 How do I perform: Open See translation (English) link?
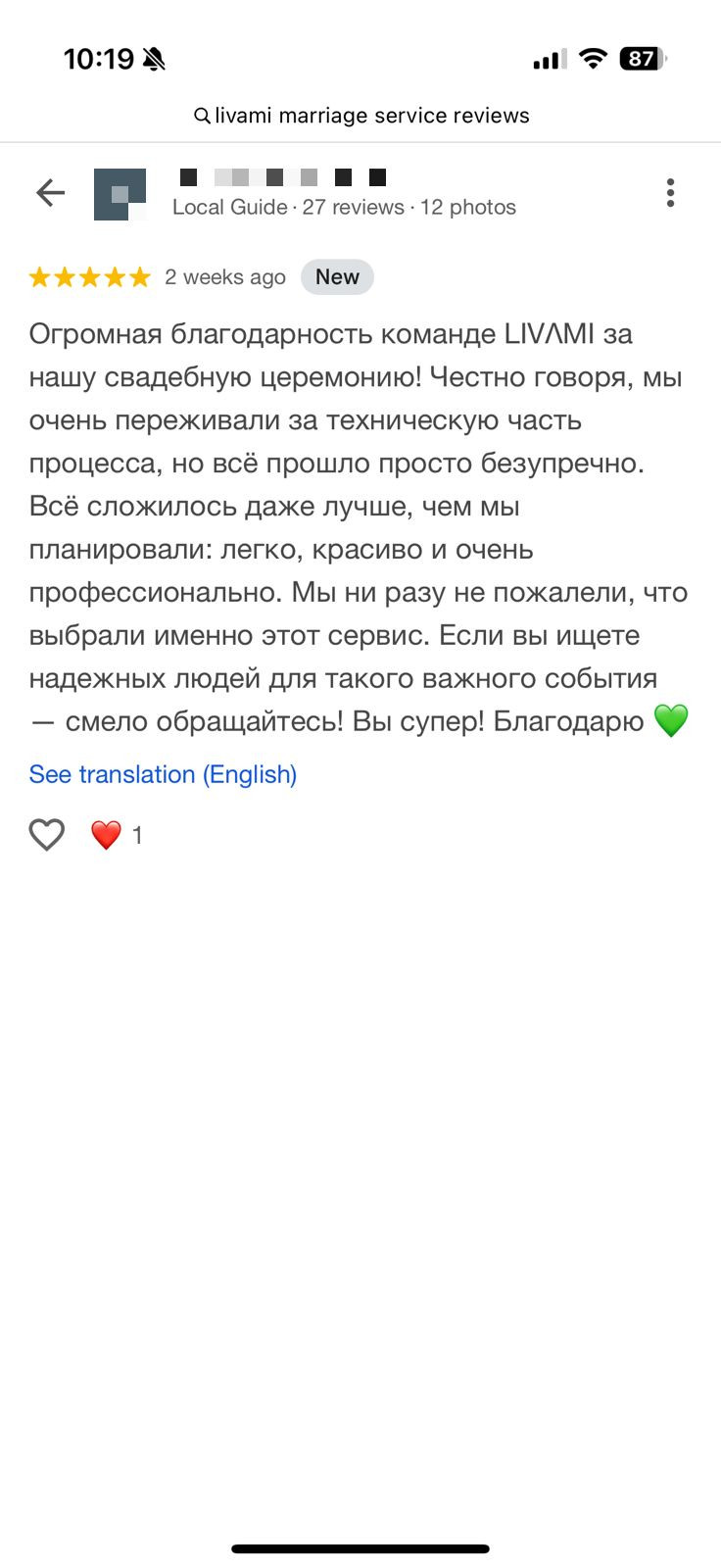163,774
